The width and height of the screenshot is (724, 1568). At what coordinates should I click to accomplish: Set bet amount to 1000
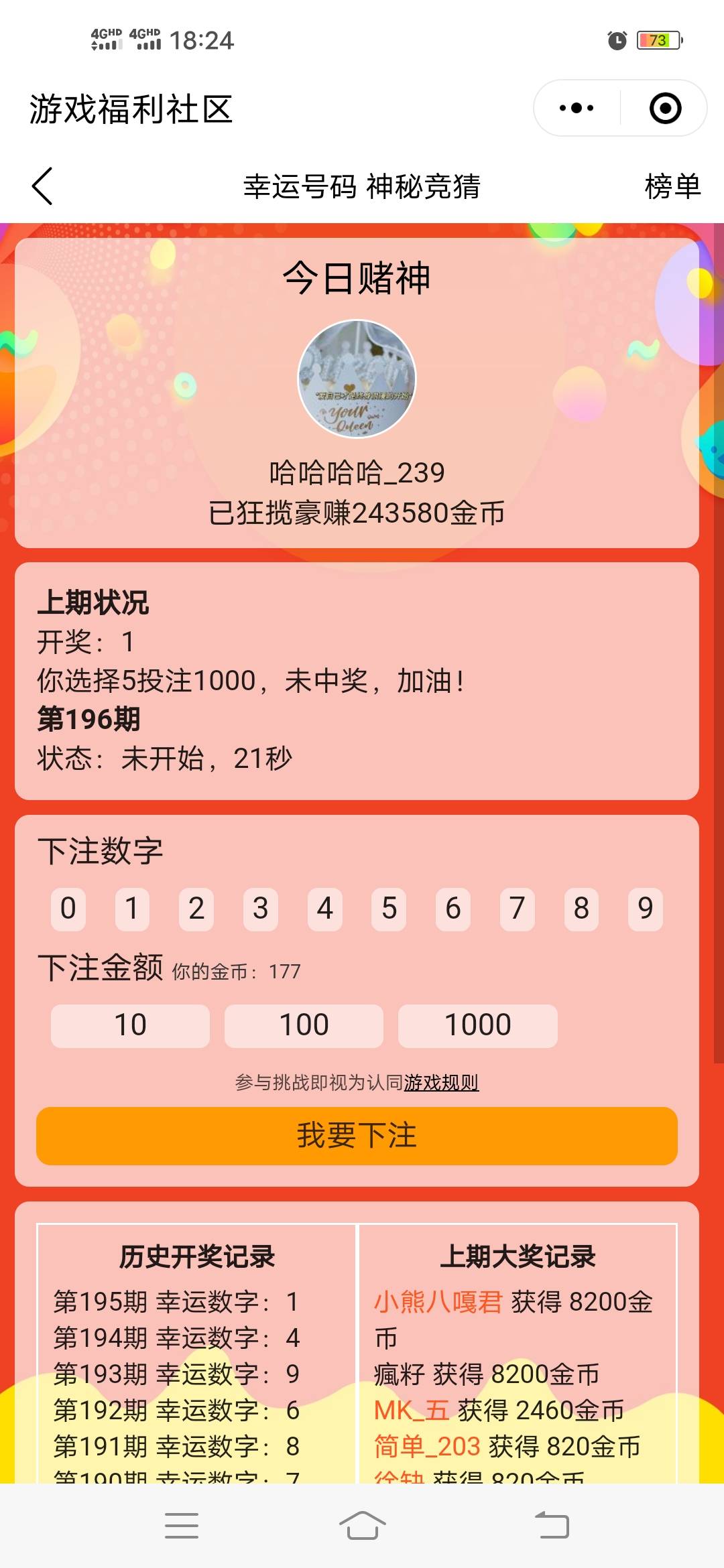tap(477, 1025)
